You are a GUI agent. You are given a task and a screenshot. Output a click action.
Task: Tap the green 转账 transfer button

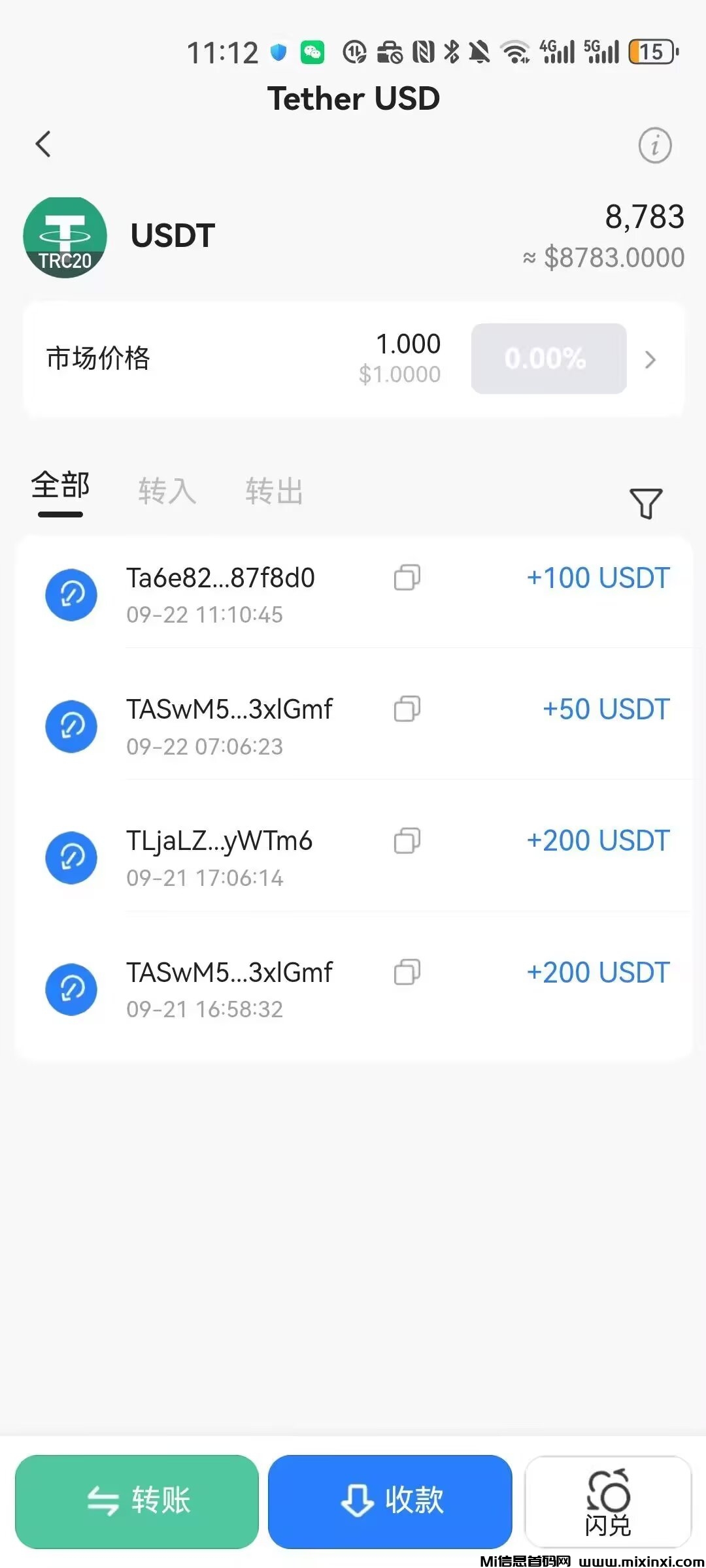click(137, 1501)
